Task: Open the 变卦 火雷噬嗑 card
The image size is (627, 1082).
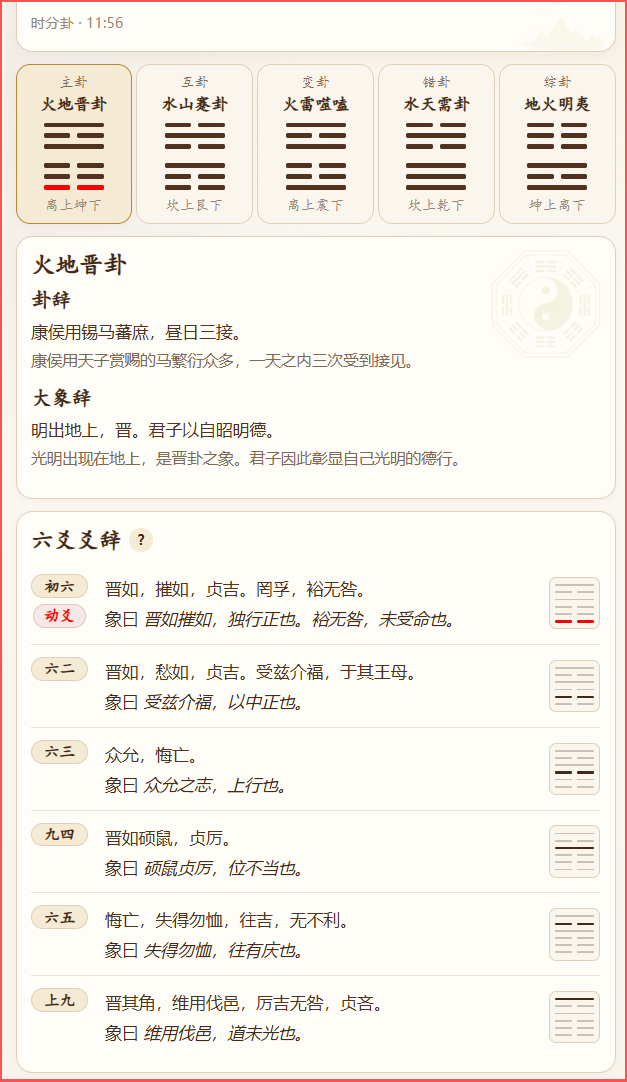Action: pyautogui.click(x=315, y=144)
